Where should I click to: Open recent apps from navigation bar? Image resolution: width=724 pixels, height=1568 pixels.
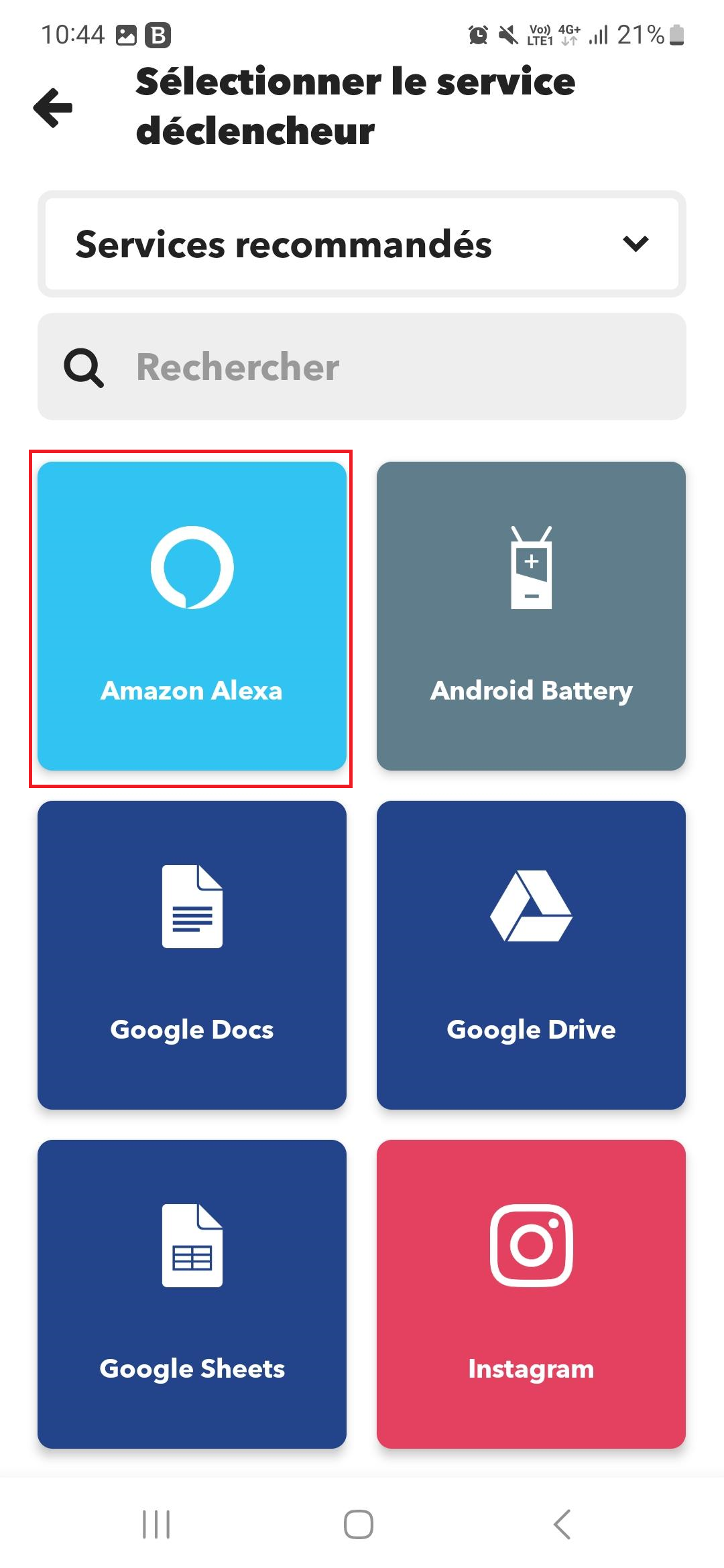(156, 1524)
